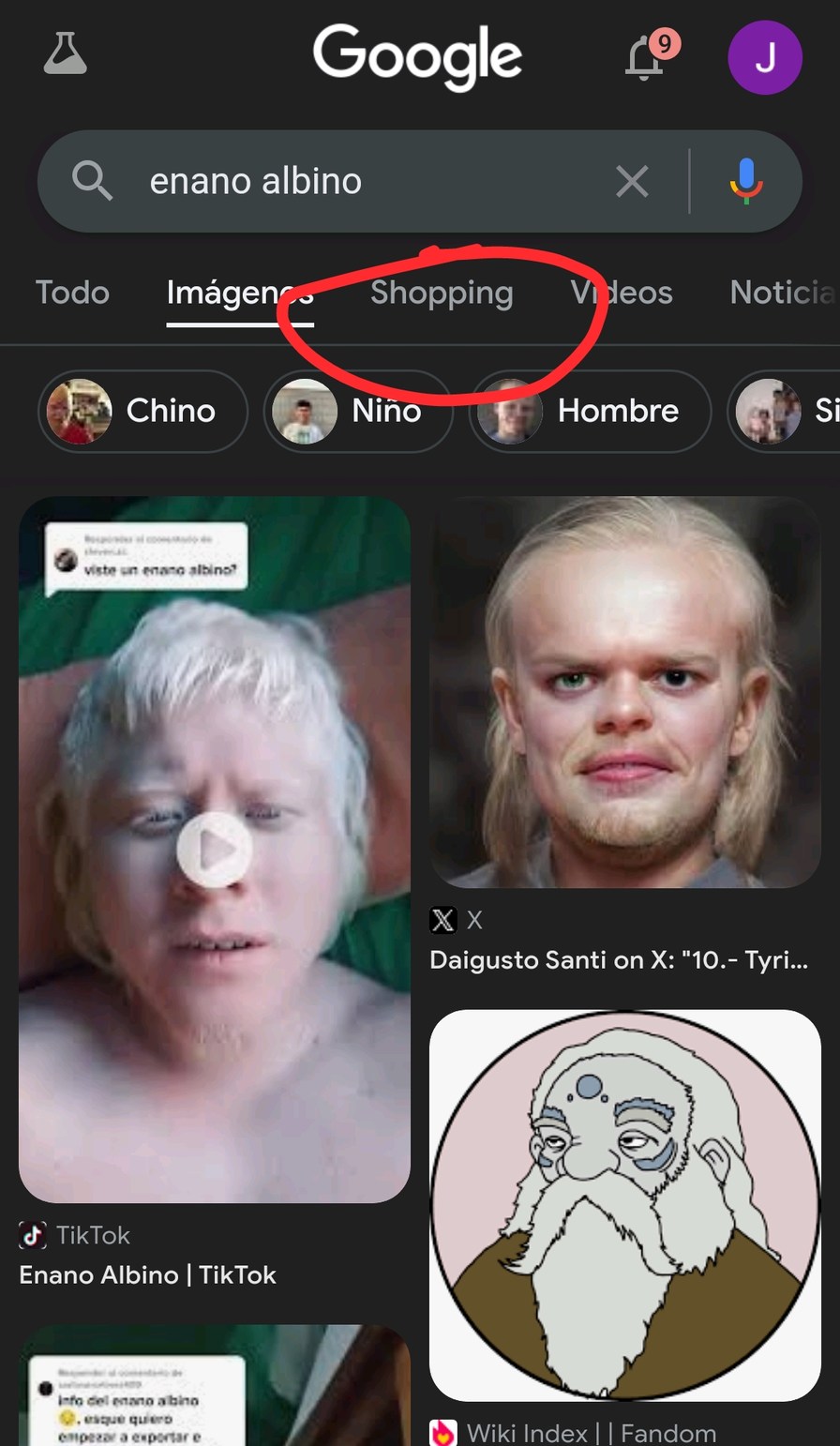Select the Niño filter chip
The height and width of the screenshot is (1446, 840).
pyautogui.click(x=358, y=411)
